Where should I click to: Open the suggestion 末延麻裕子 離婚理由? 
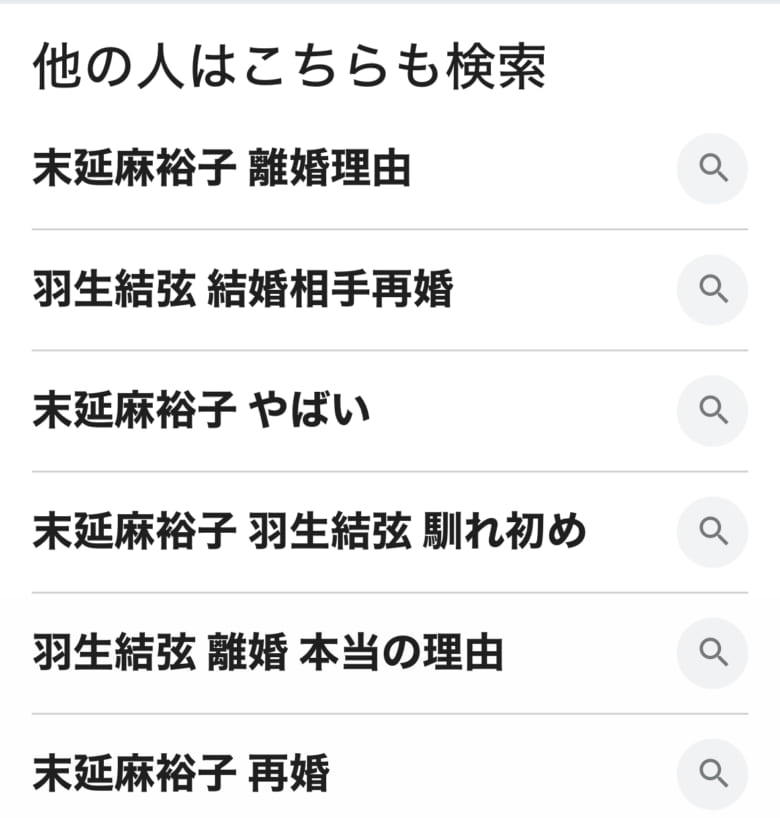click(x=221, y=169)
